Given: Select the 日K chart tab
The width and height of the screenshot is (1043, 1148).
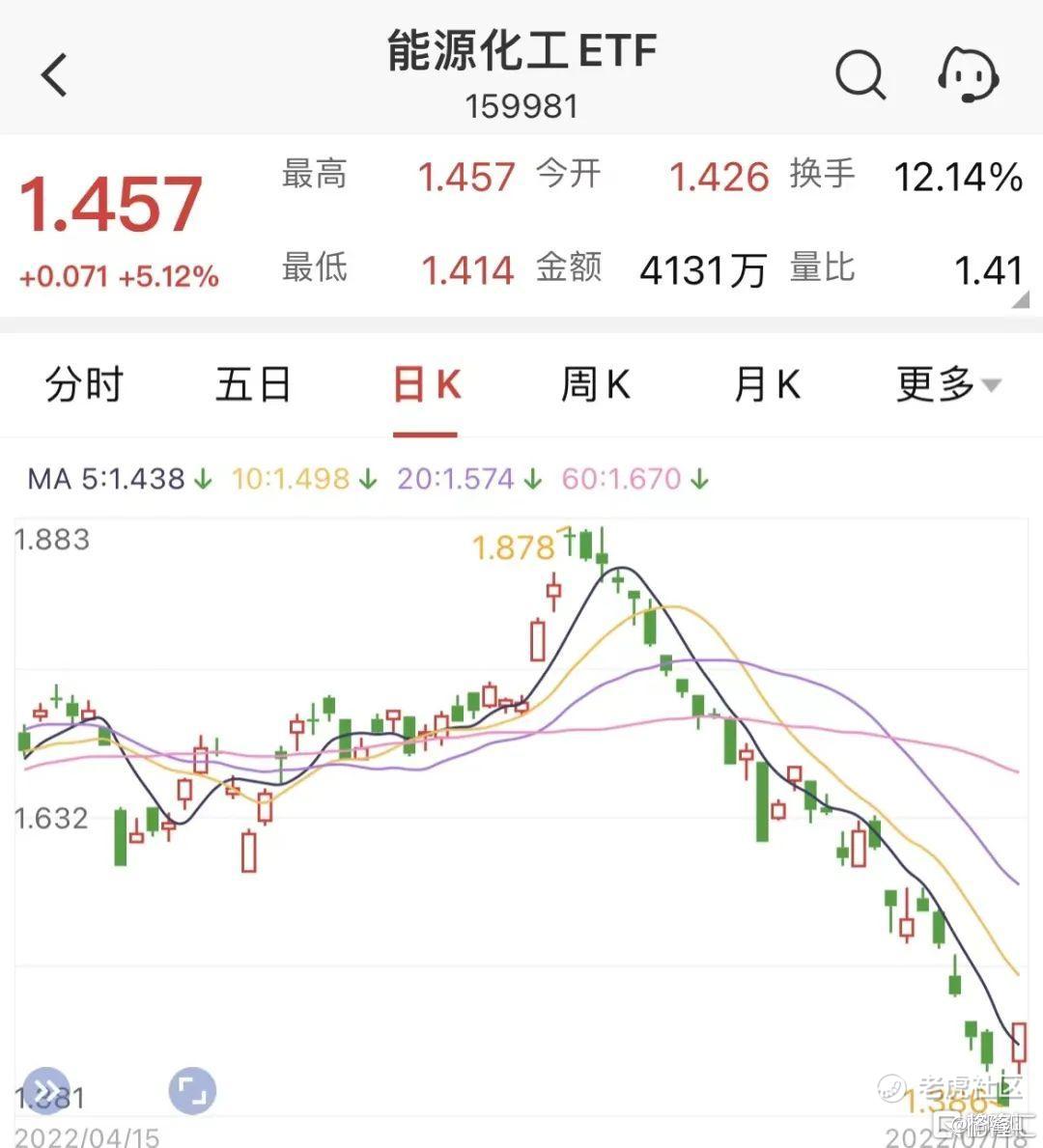Looking at the screenshot, I should click(426, 385).
